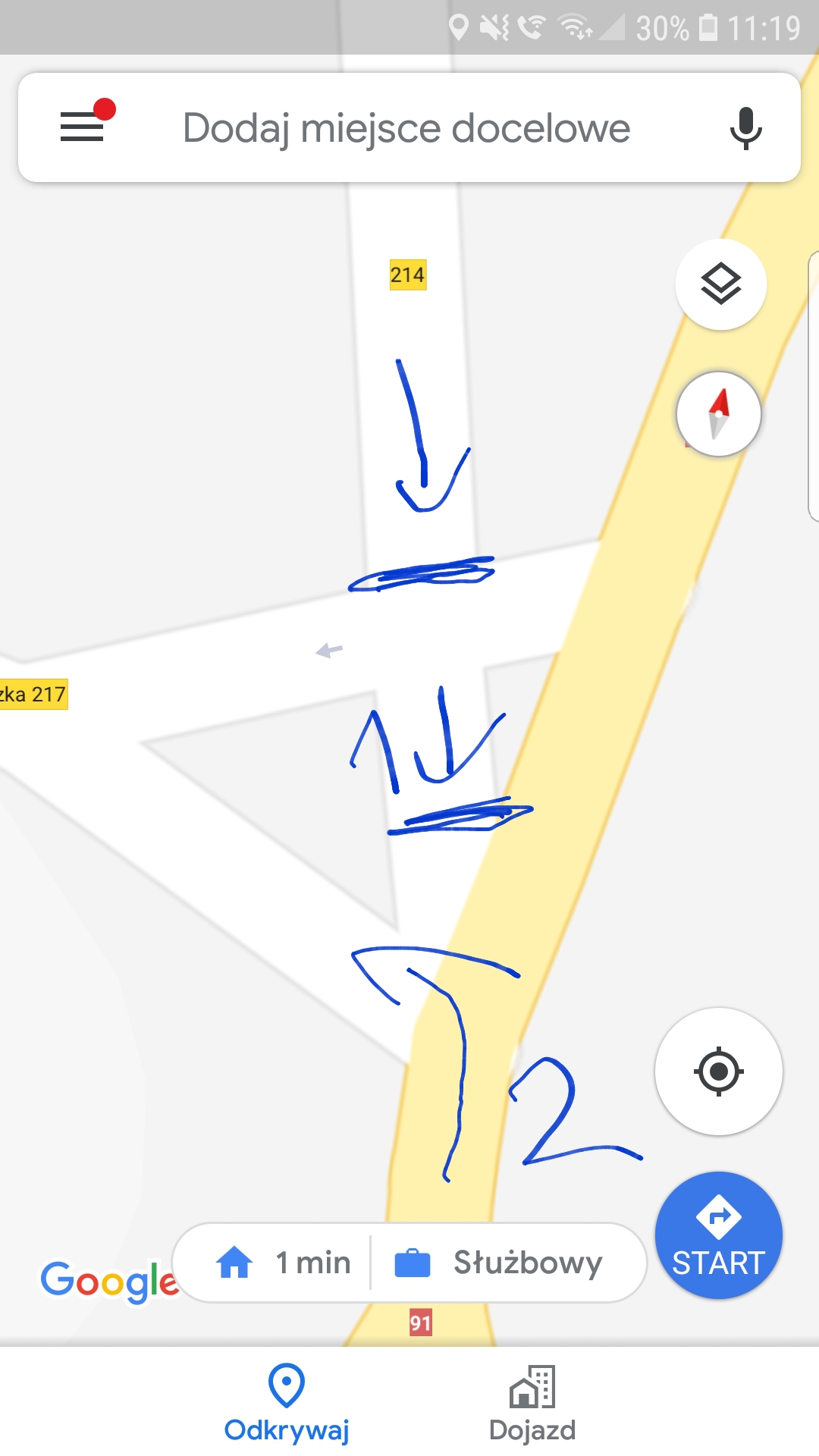Tap the 'Dodaj miejsce docelowe' search field
Viewport: 819px width, 1456px height.
406,128
